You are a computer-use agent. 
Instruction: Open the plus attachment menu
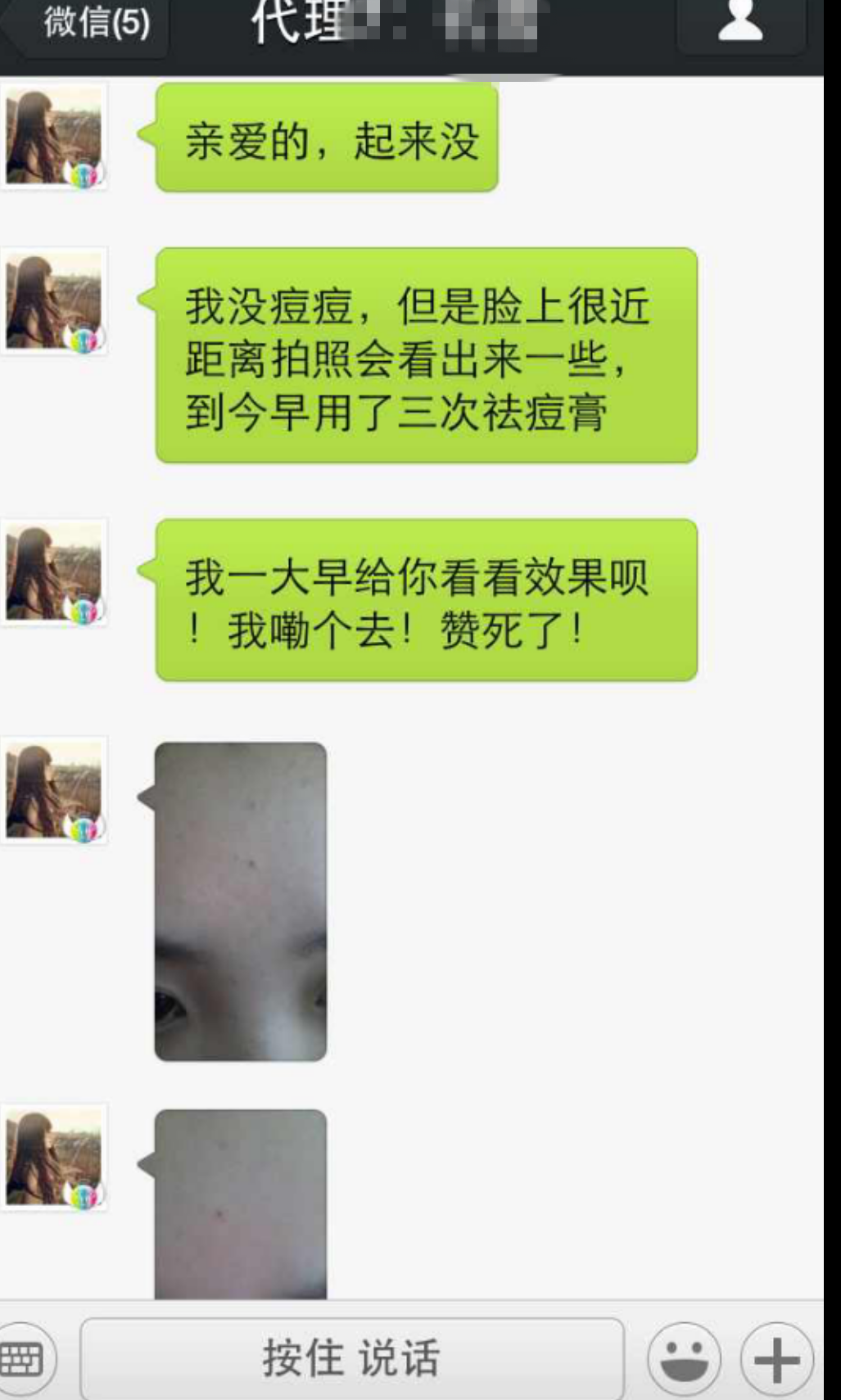coord(776,1359)
